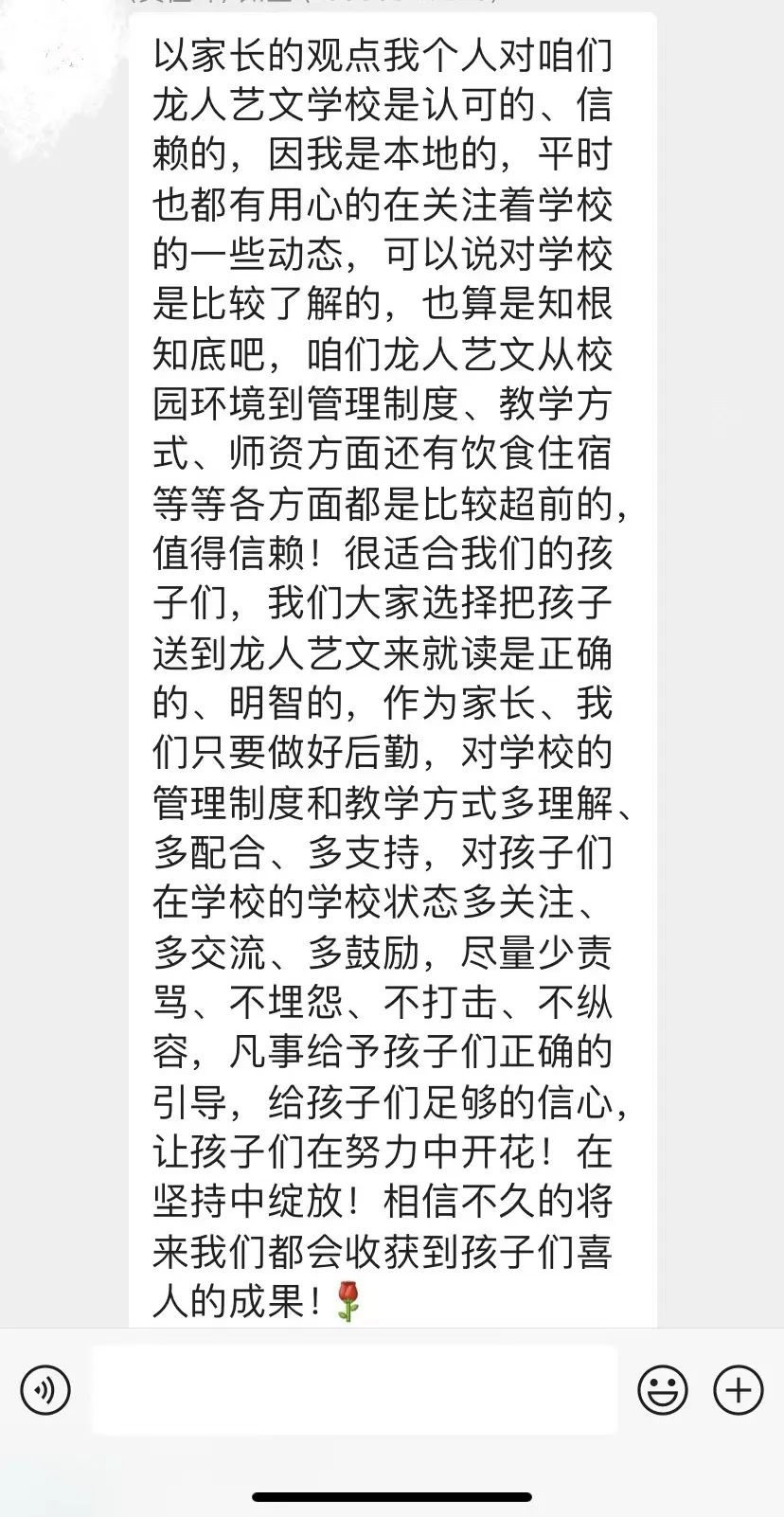
Task: Open the plus attachments menu
Action: coord(739,1390)
